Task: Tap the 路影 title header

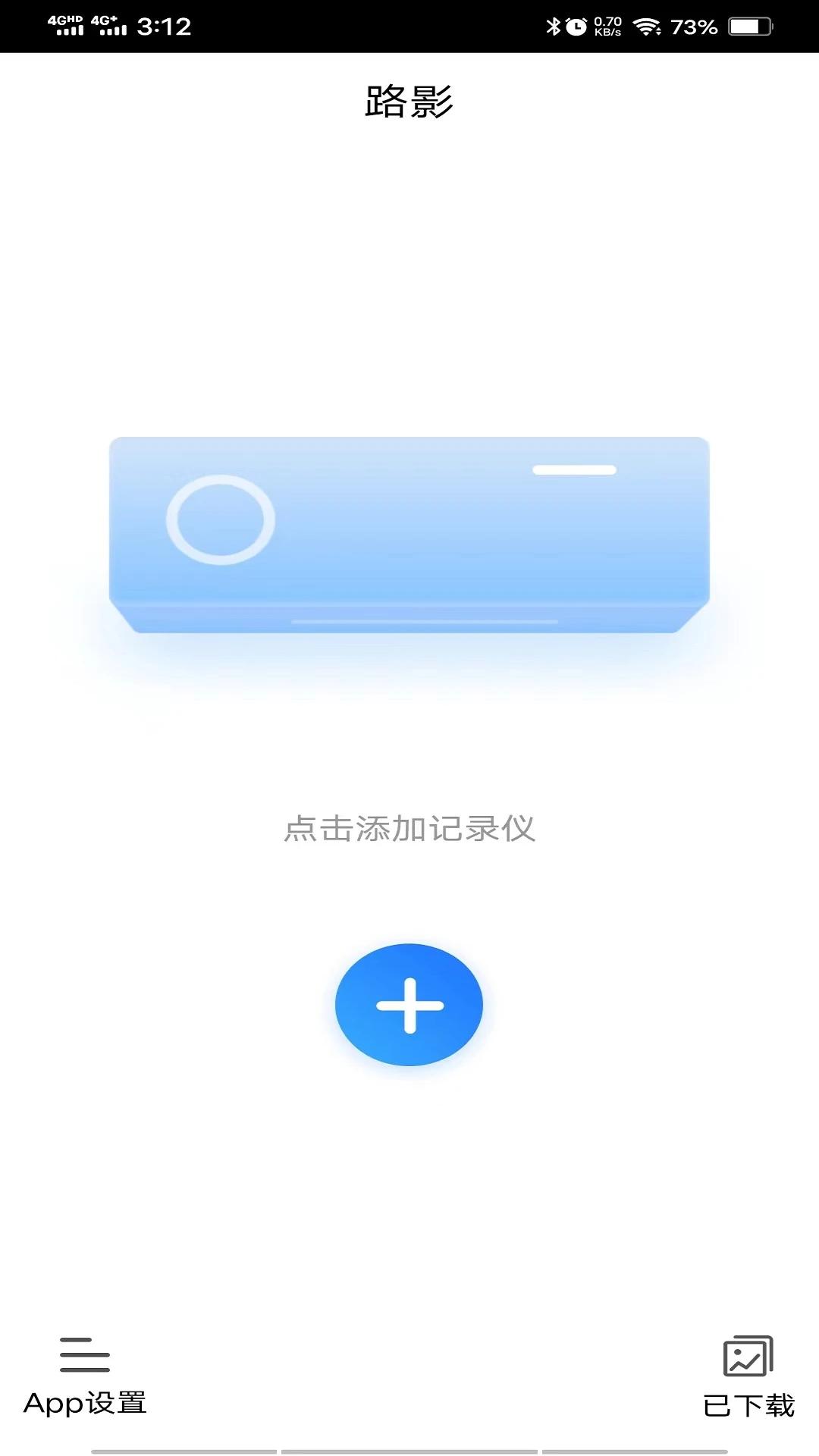Action: (x=409, y=101)
